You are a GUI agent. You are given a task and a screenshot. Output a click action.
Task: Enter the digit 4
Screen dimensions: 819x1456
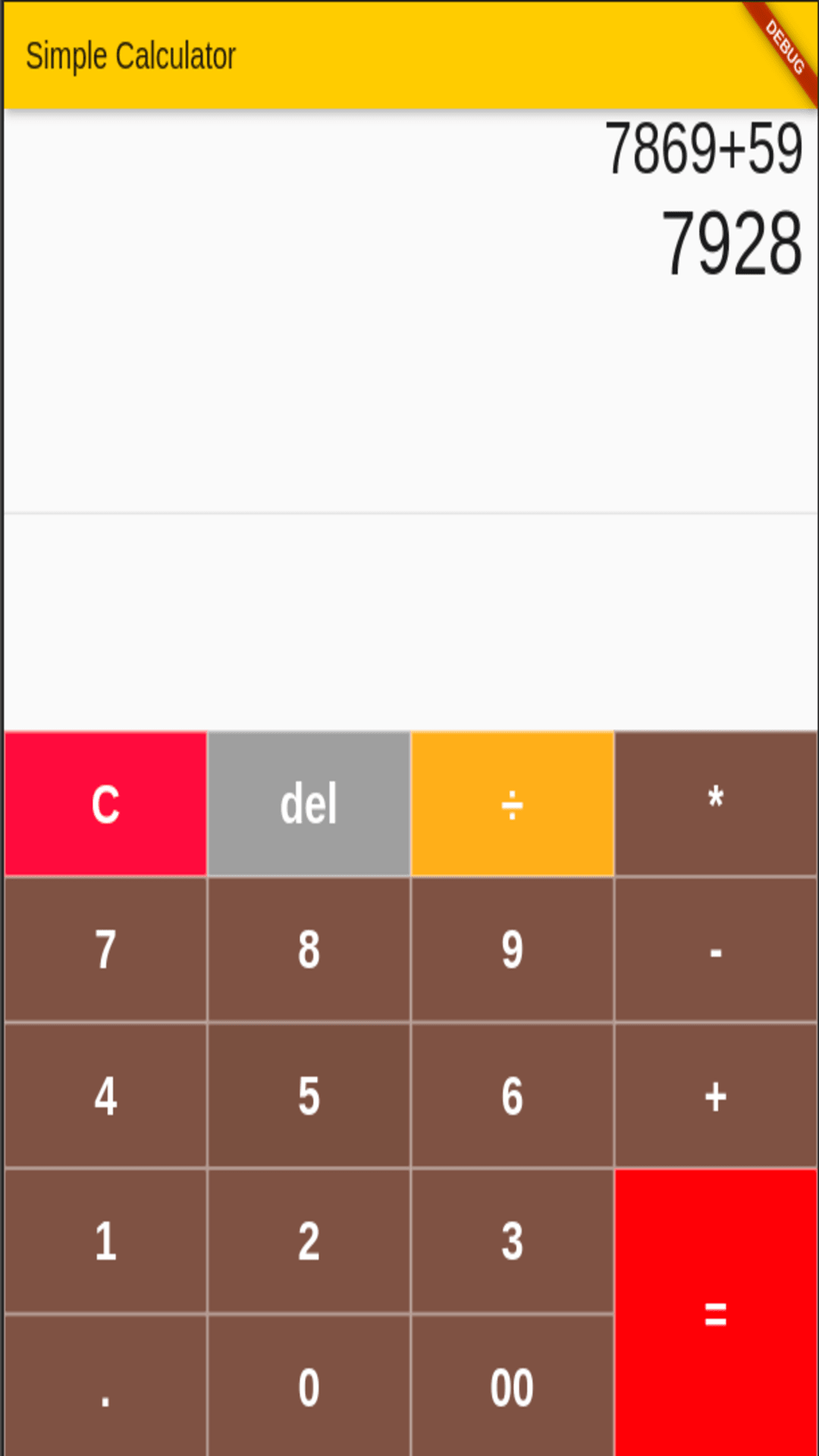click(x=105, y=1096)
